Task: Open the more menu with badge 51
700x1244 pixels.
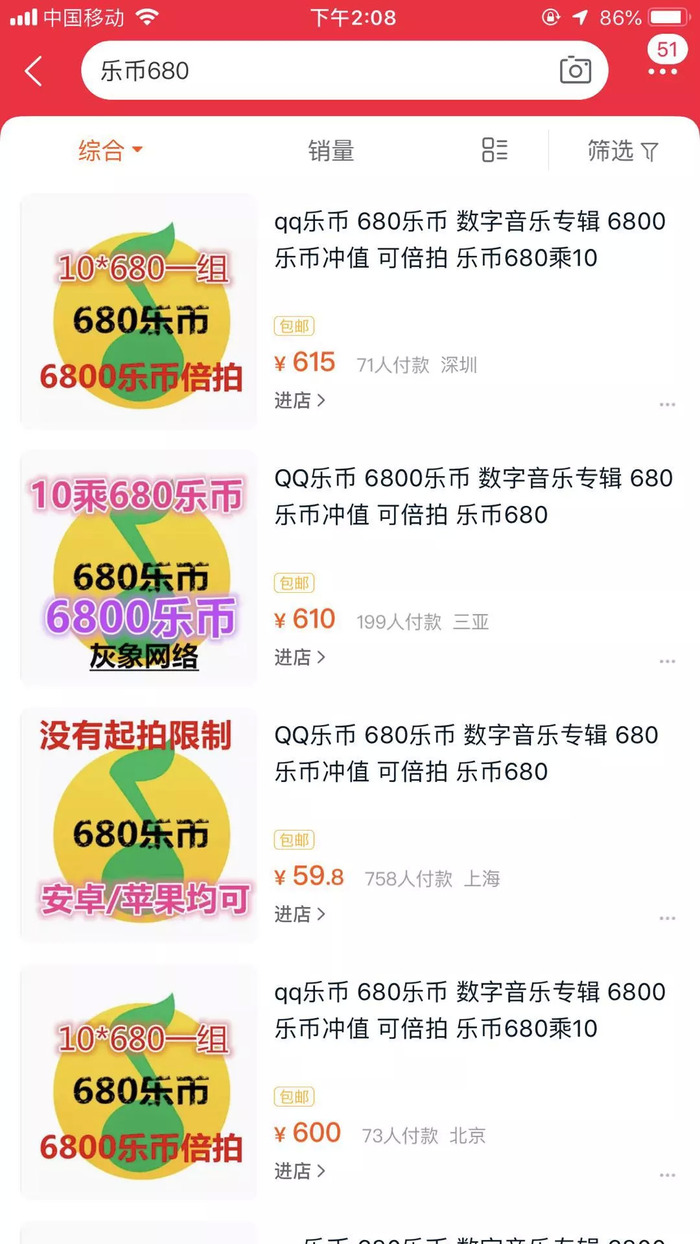Action: (662, 60)
